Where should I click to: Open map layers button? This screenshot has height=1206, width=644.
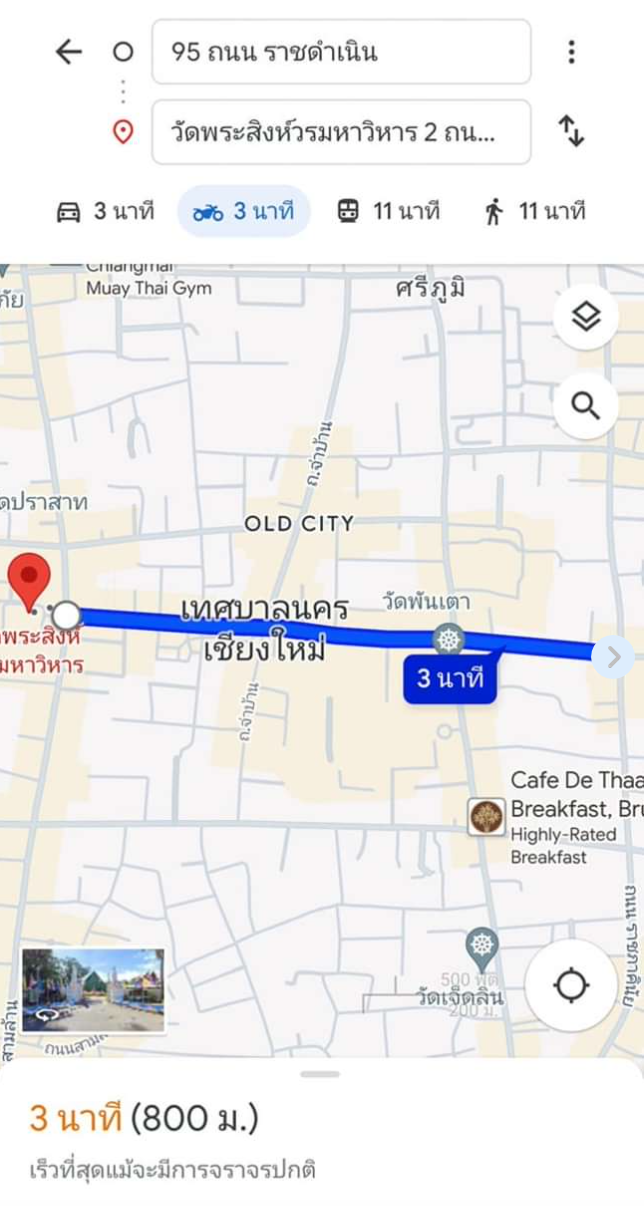click(586, 317)
